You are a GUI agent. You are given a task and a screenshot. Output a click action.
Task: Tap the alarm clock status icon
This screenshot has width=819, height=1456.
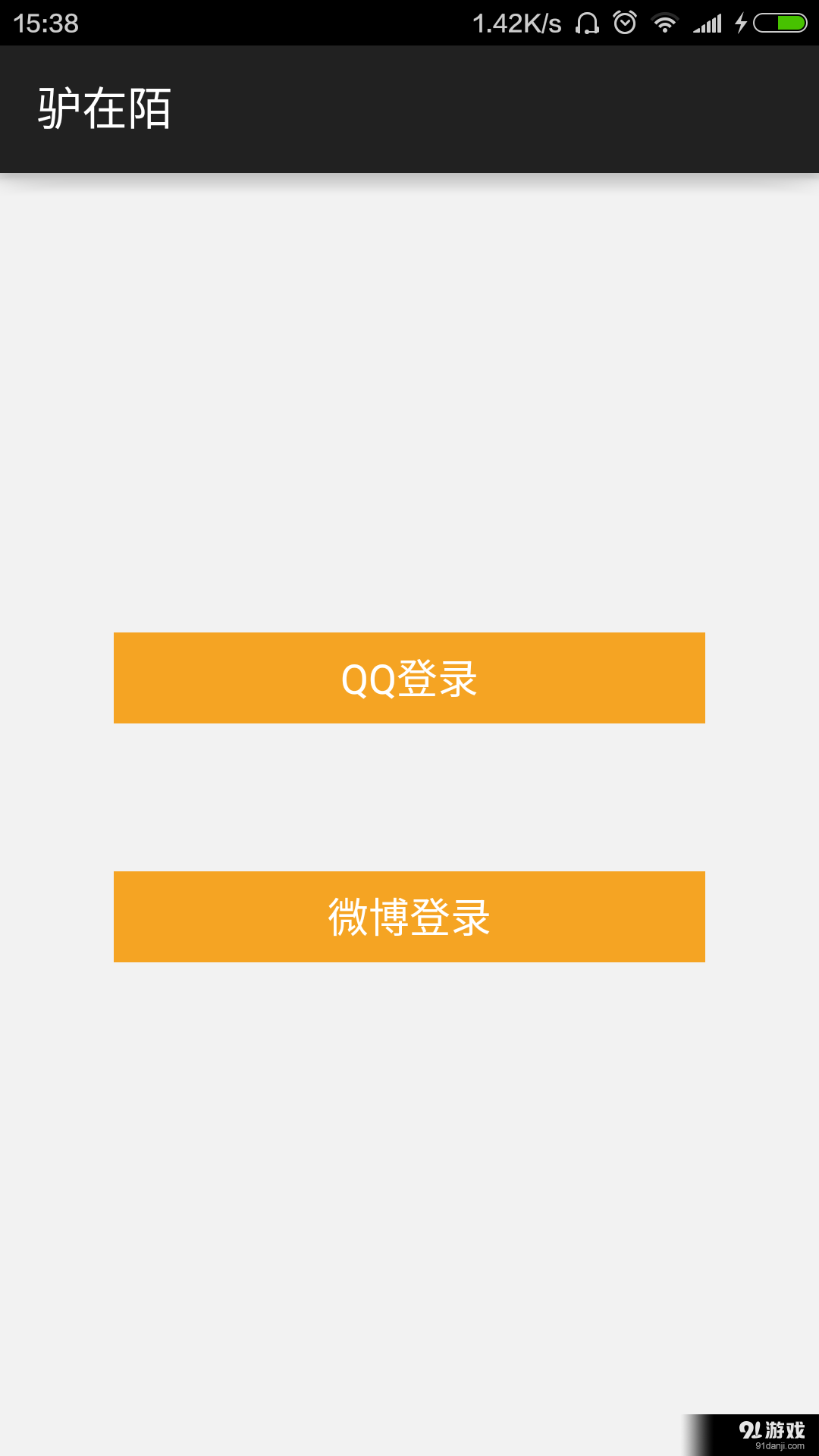[623, 23]
